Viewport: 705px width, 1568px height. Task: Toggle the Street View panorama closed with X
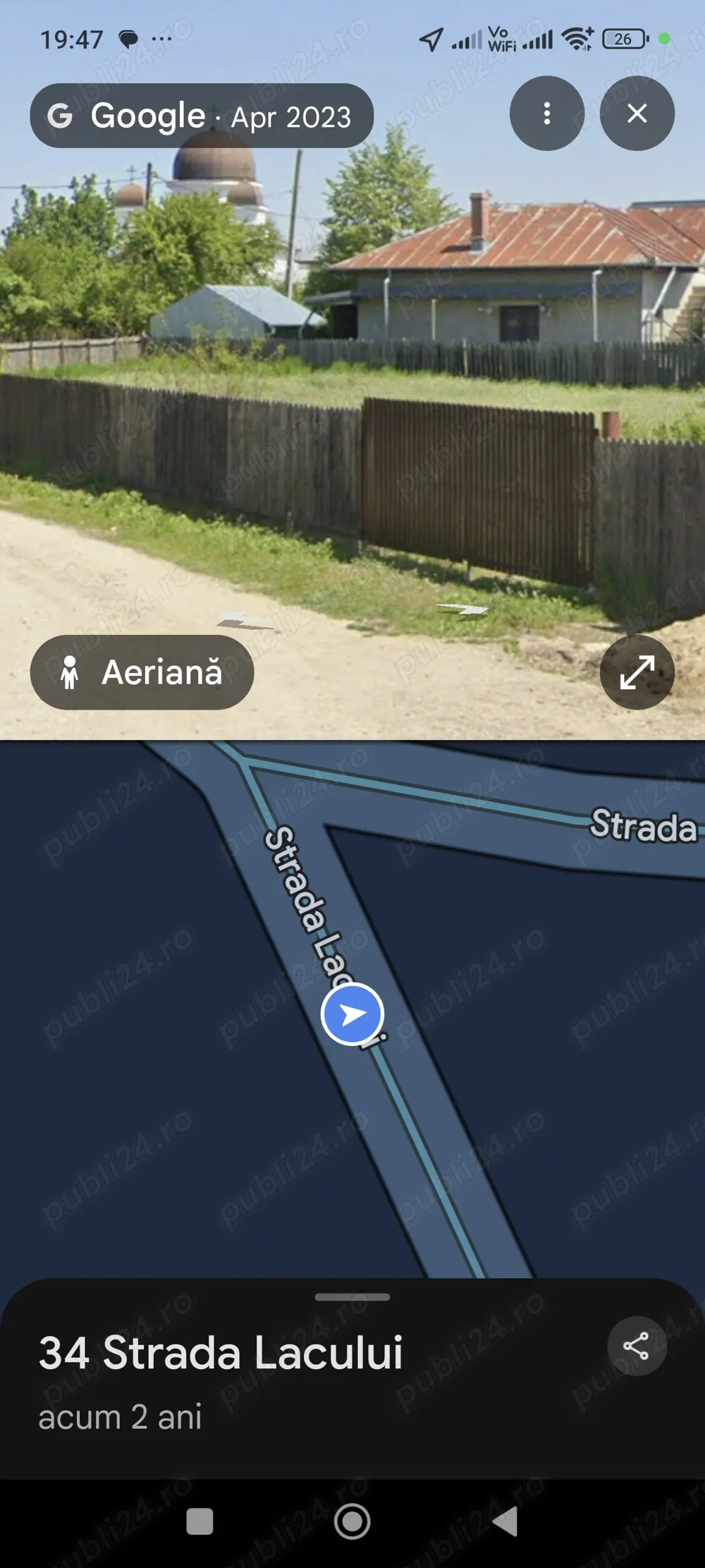click(638, 114)
